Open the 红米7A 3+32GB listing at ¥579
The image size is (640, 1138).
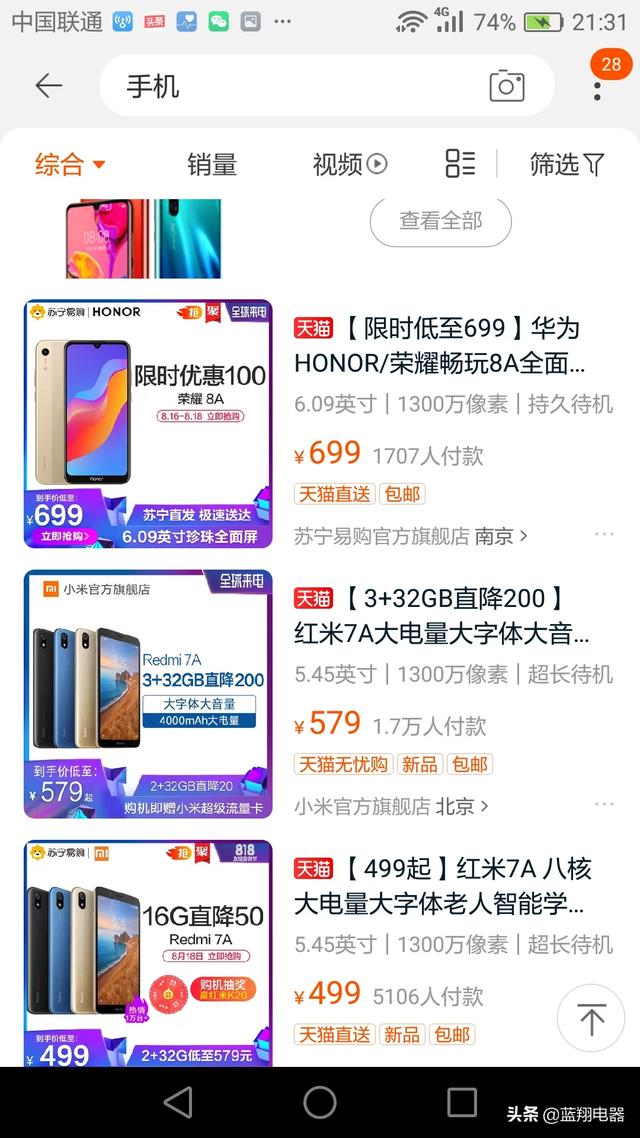[x=440, y=616]
